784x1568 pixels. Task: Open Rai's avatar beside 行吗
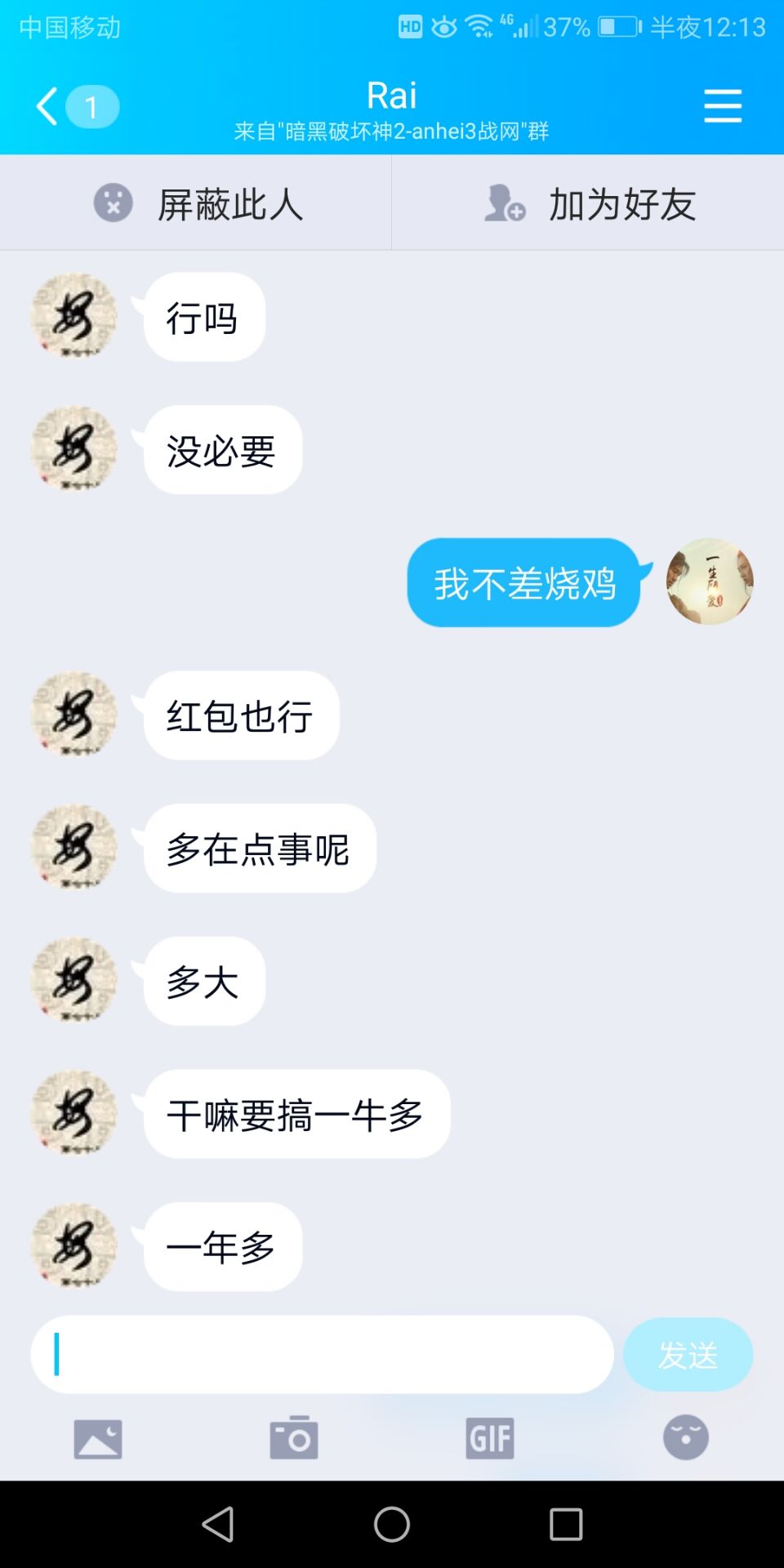click(x=73, y=316)
